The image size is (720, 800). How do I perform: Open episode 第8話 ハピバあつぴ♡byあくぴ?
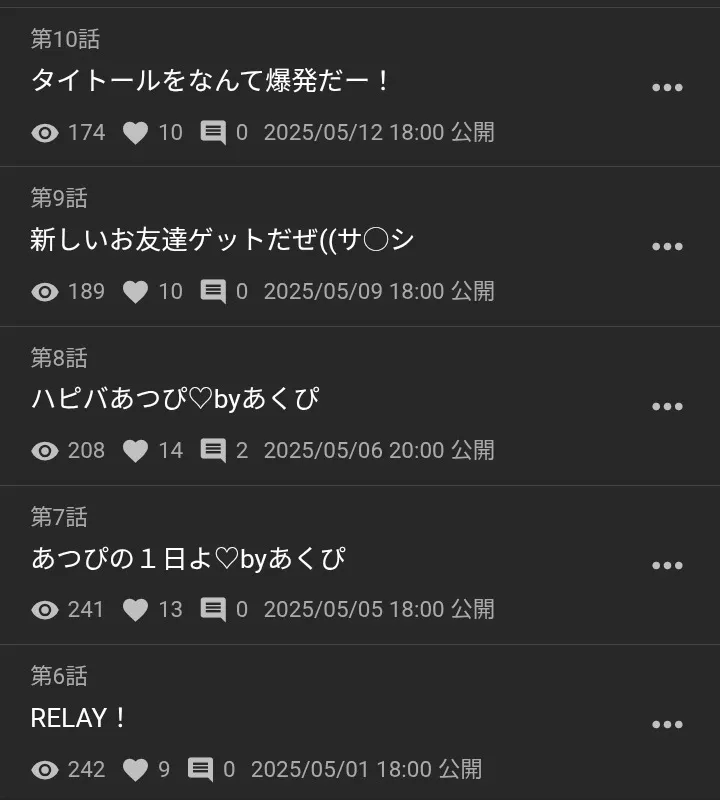pos(175,399)
